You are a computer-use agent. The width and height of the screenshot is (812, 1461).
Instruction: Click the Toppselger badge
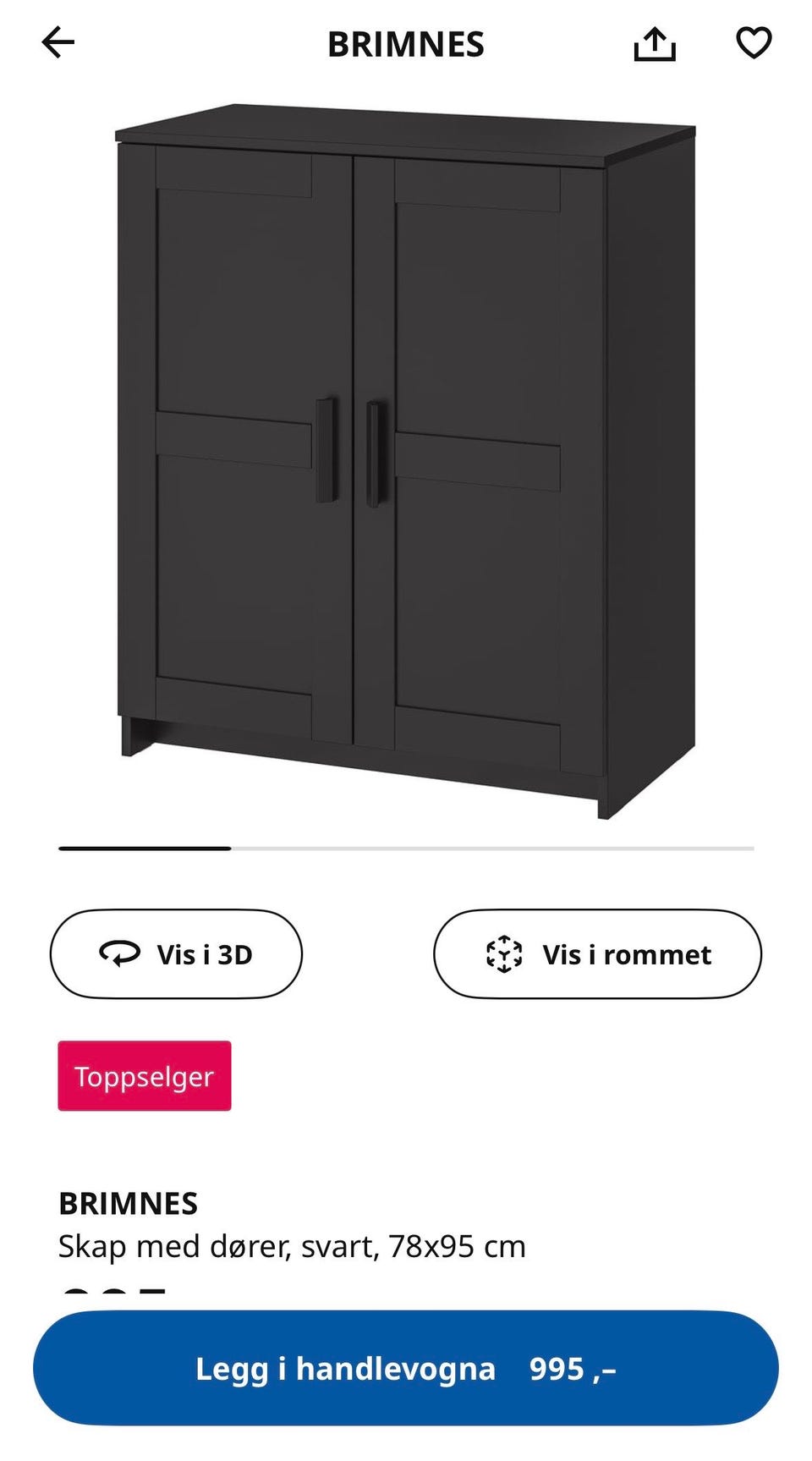(143, 1076)
